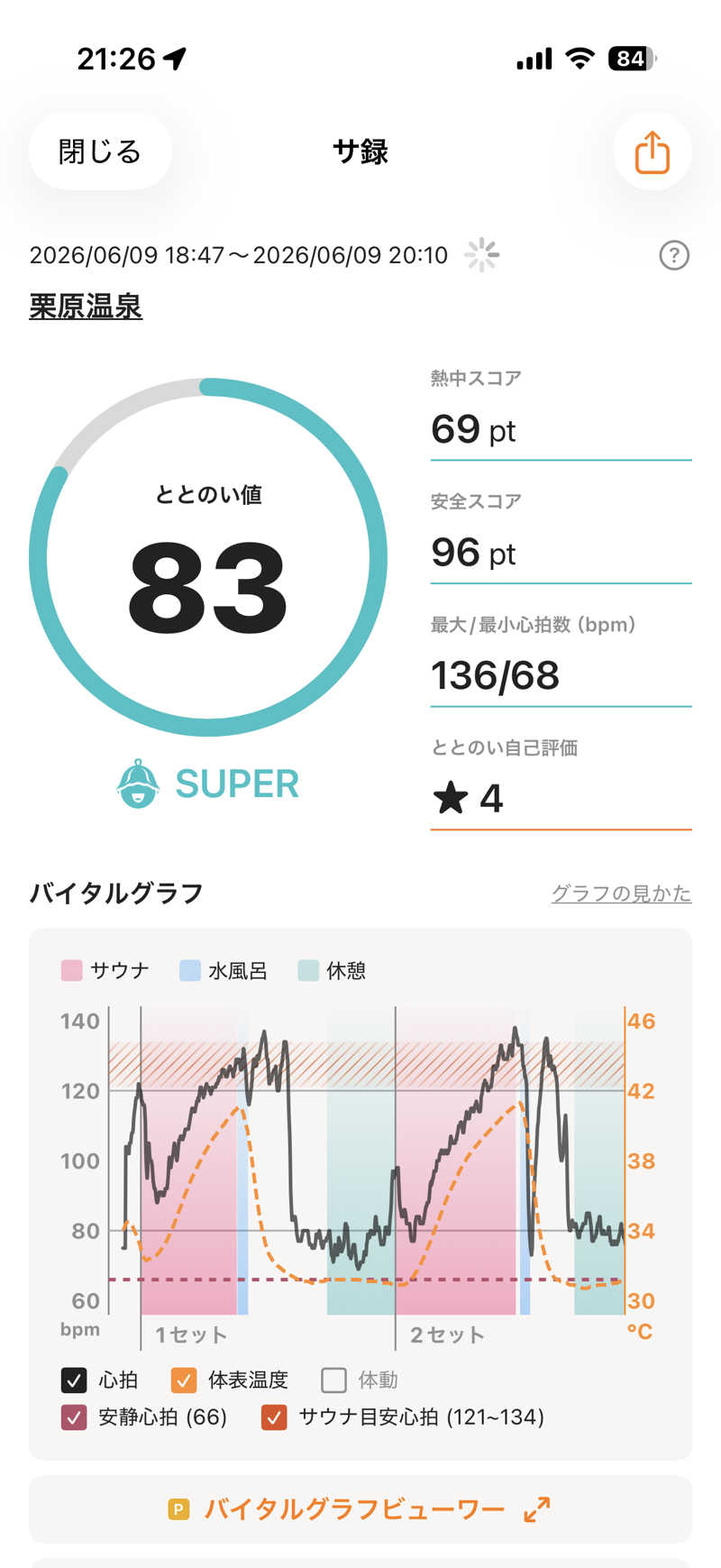This screenshot has width=721, height=1568.
Task: Uncheck the 心拍 heart rate checkbox
Action: (74, 1380)
